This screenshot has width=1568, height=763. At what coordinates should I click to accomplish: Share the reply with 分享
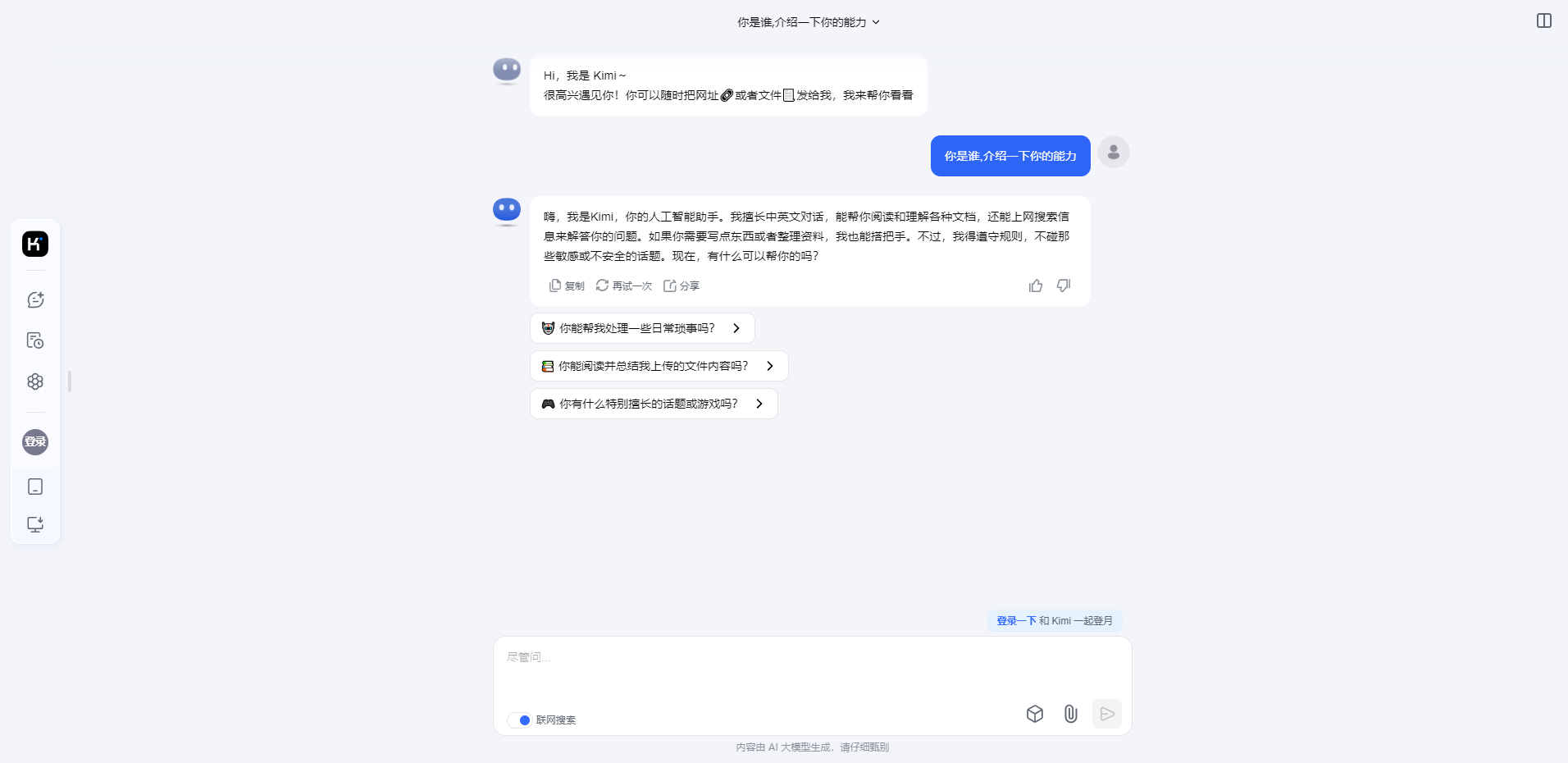point(681,286)
